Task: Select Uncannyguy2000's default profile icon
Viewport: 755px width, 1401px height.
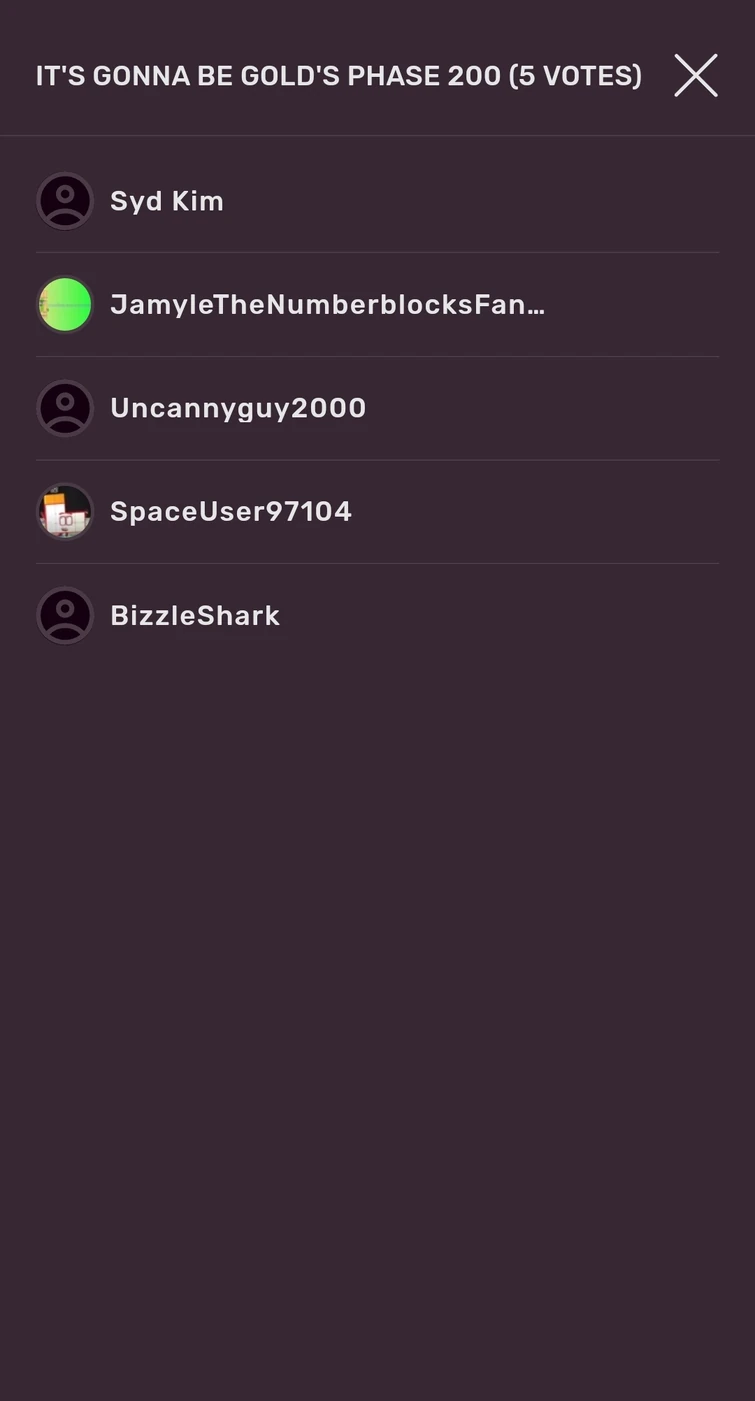Action: pyautogui.click(x=64, y=408)
